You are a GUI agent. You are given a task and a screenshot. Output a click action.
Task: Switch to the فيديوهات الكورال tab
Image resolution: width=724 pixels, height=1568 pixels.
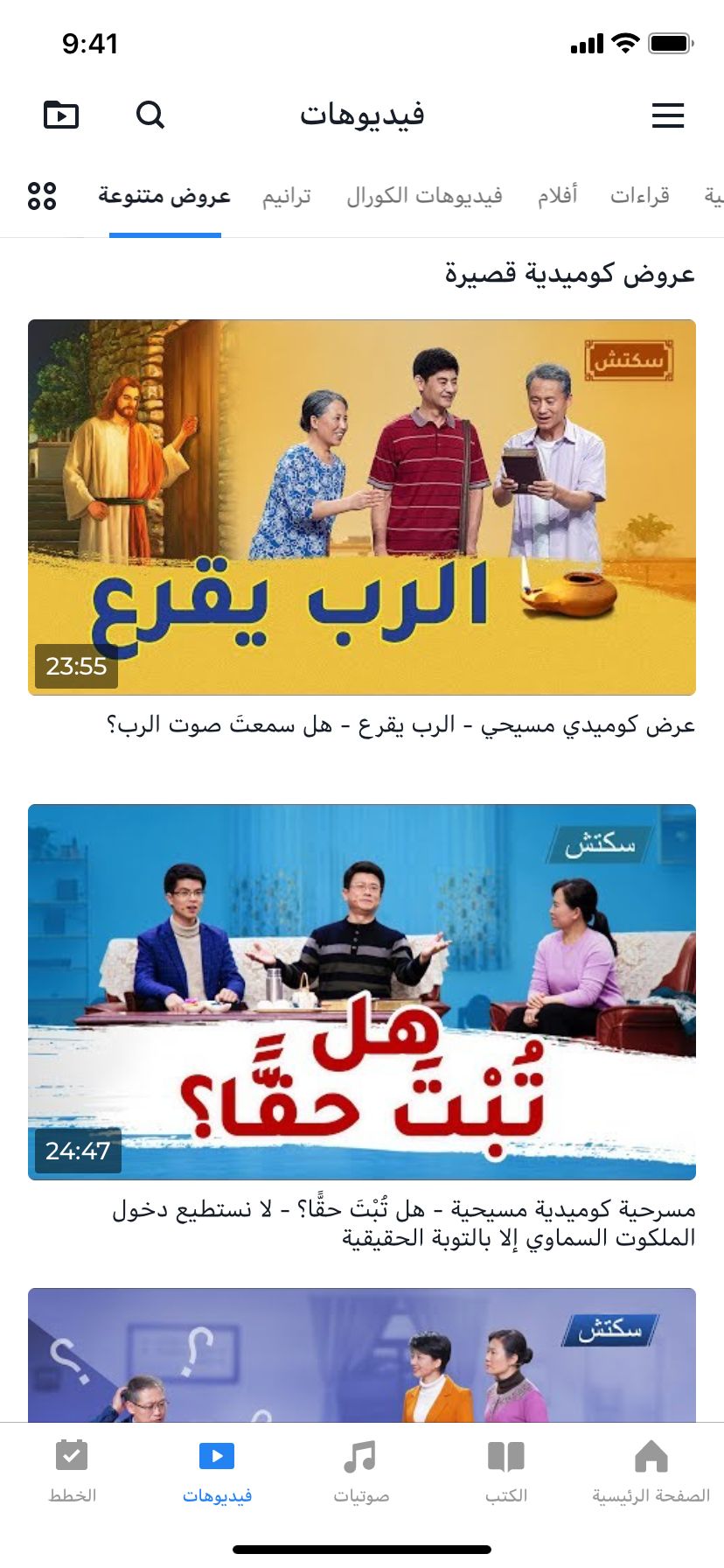pyautogui.click(x=424, y=196)
